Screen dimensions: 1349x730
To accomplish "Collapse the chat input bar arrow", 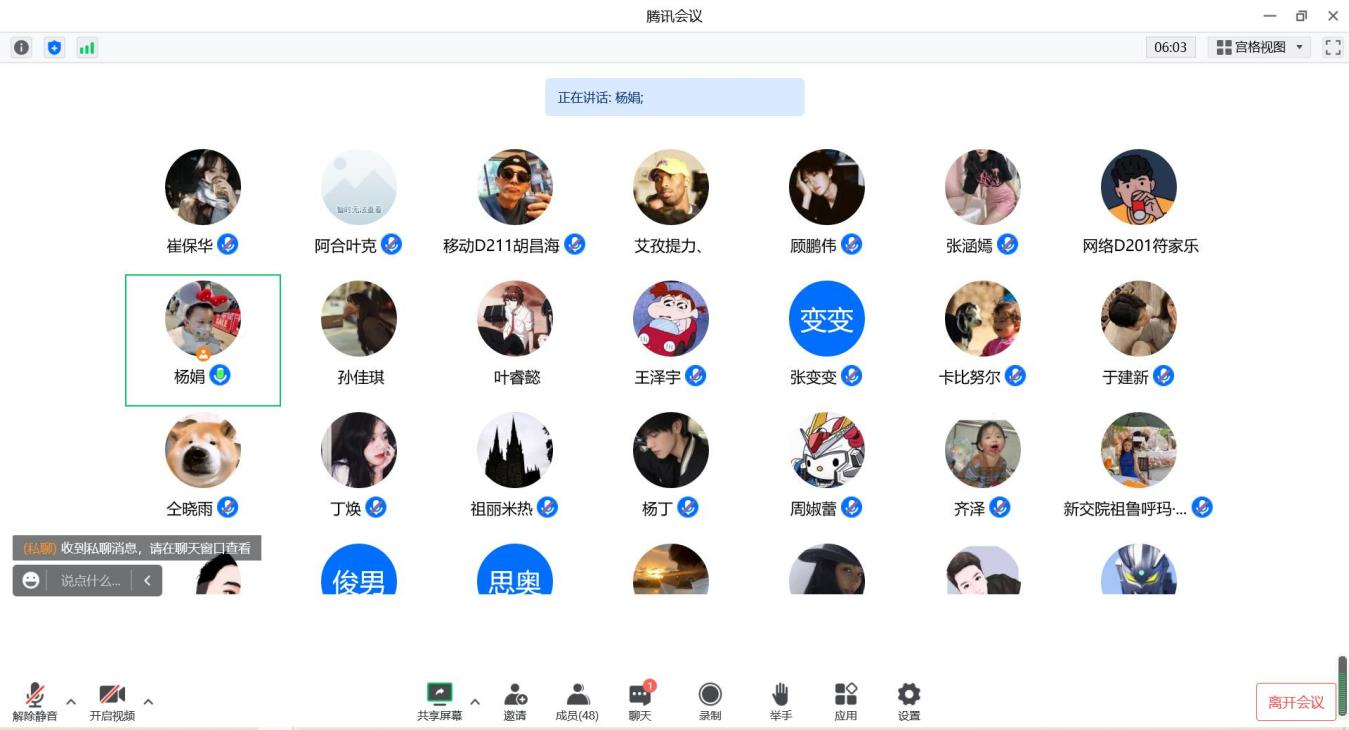I will [147, 580].
